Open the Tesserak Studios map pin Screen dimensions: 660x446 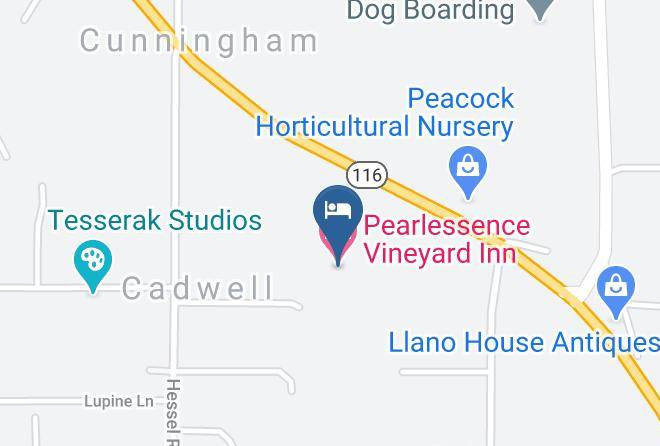click(x=93, y=265)
